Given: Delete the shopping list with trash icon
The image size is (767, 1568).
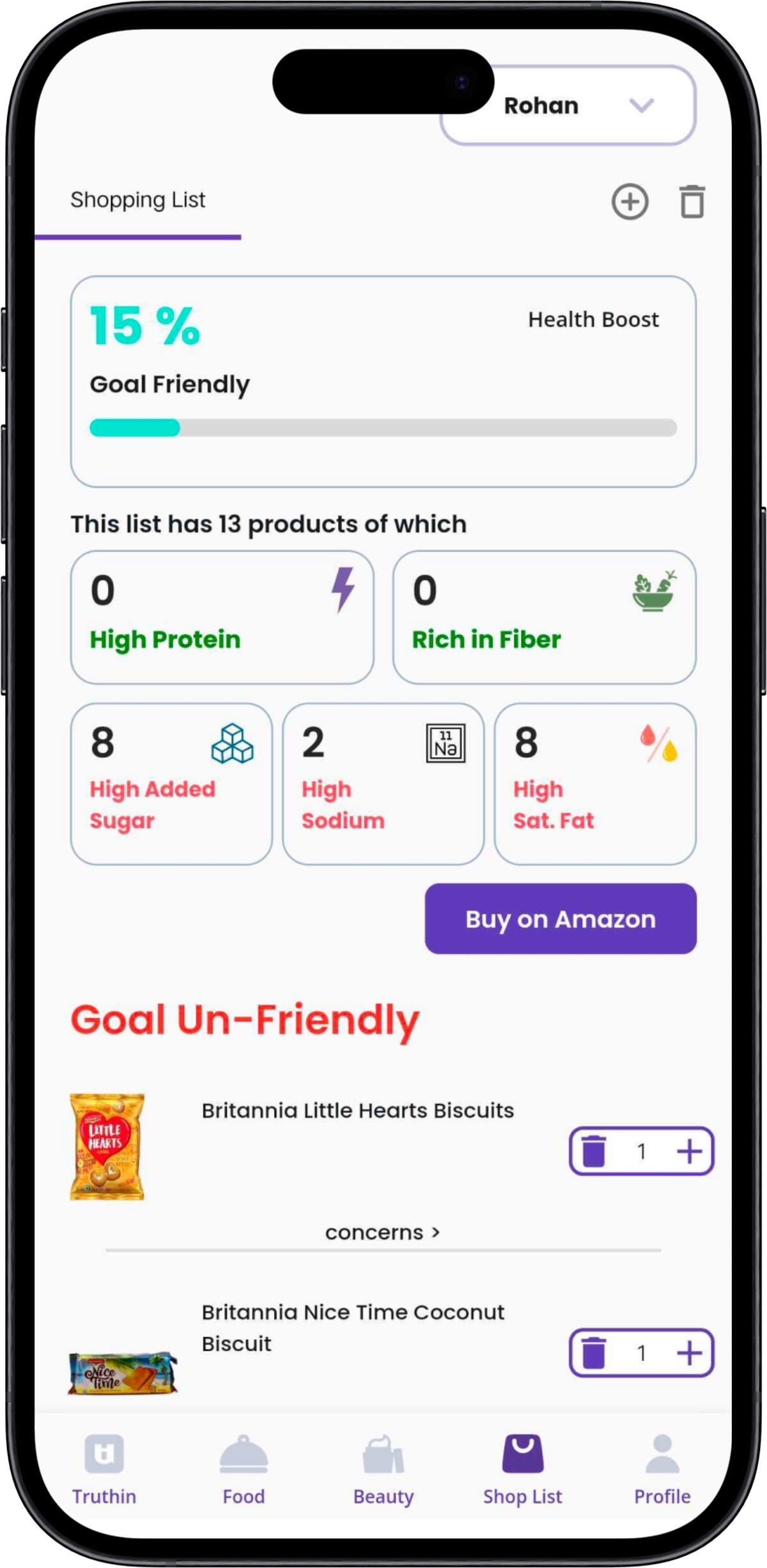Looking at the screenshot, I should pyautogui.click(x=692, y=202).
